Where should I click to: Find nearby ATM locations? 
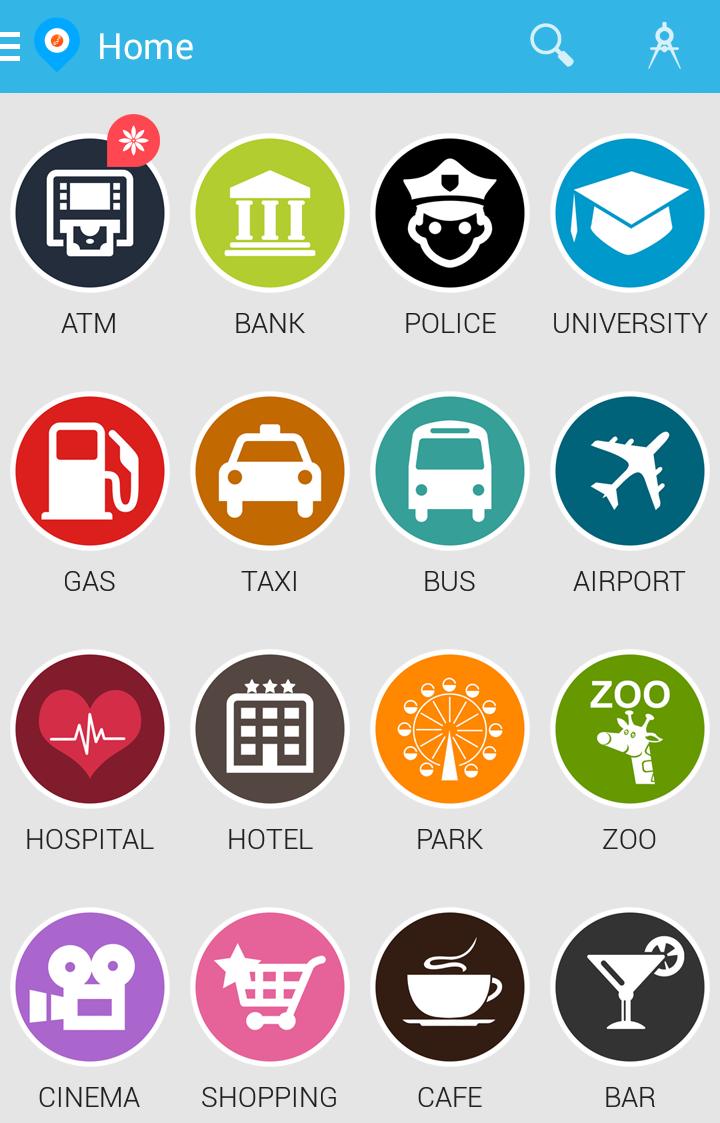coord(90,213)
